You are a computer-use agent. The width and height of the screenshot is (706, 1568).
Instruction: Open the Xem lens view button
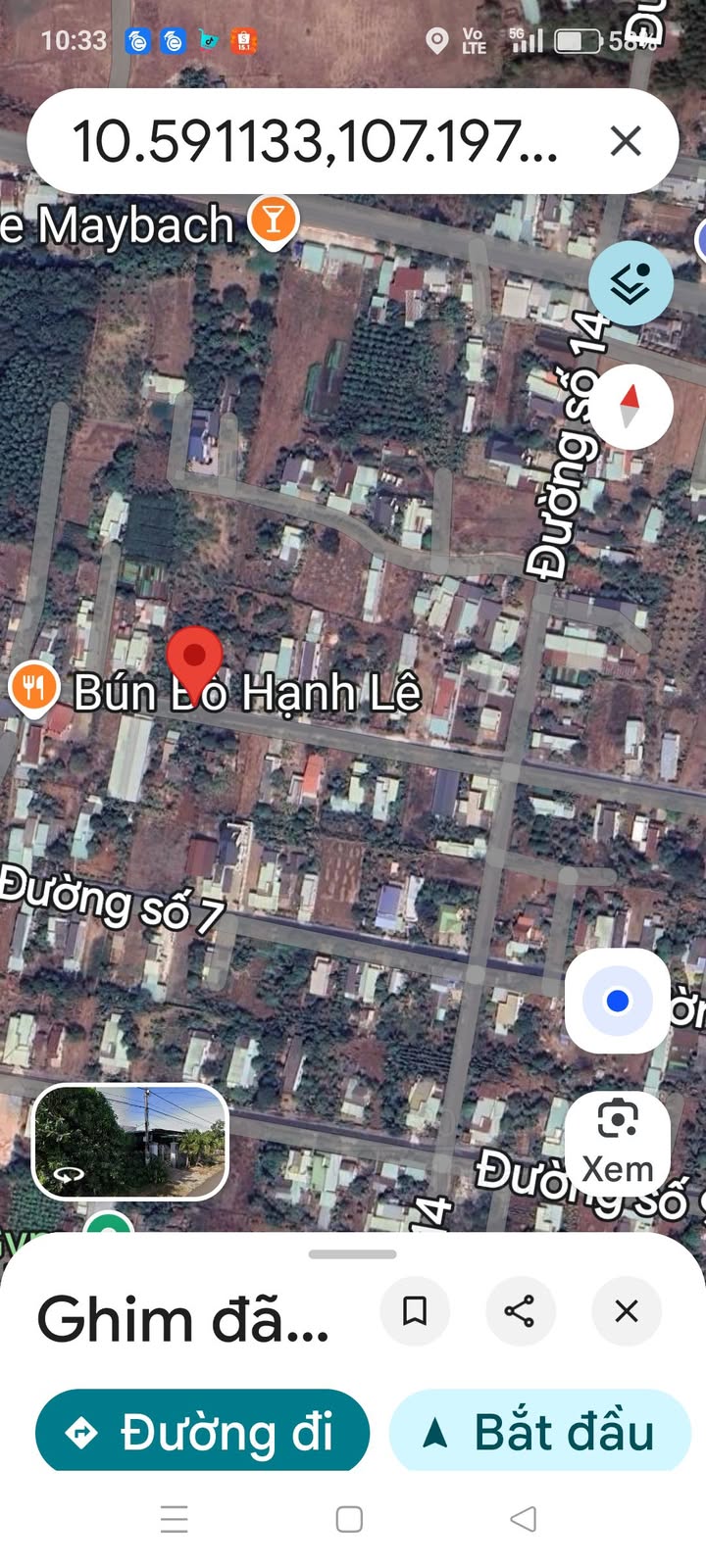(x=618, y=1142)
